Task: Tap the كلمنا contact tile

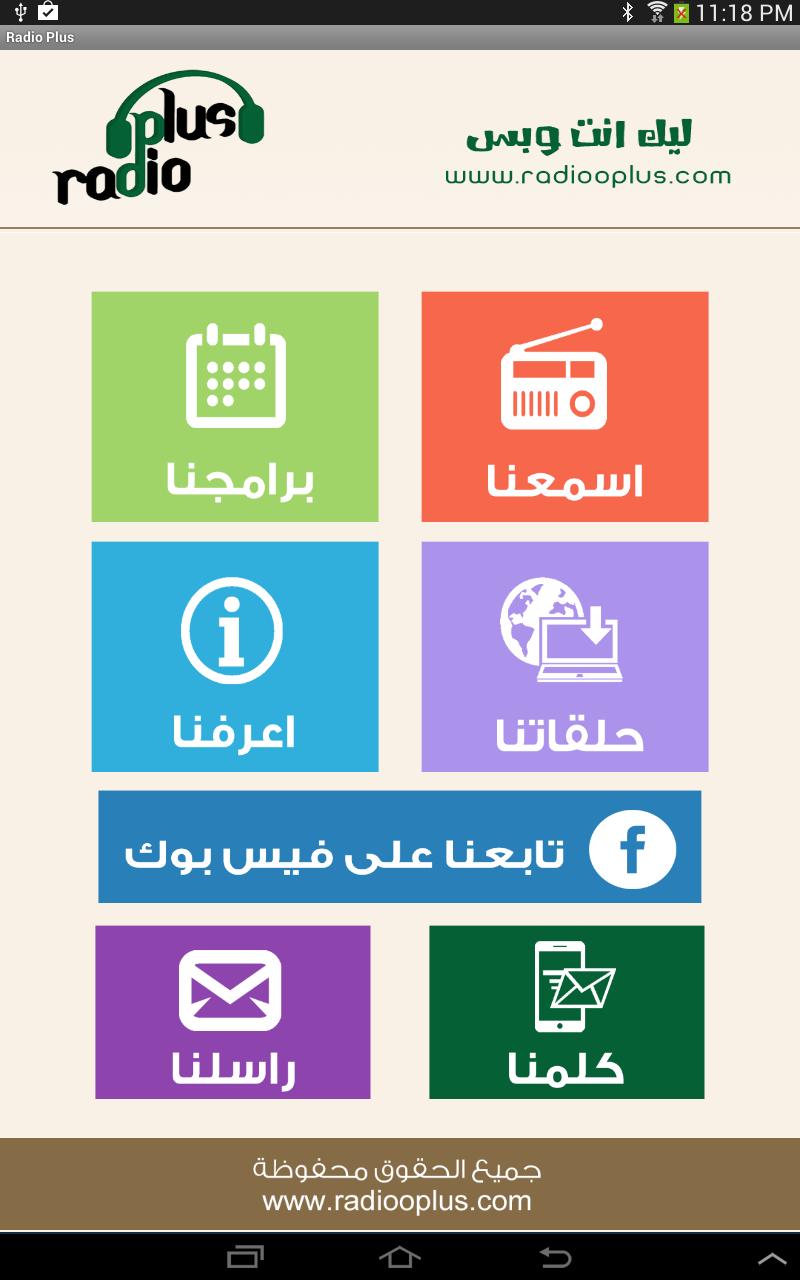Action: click(566, 1011)
